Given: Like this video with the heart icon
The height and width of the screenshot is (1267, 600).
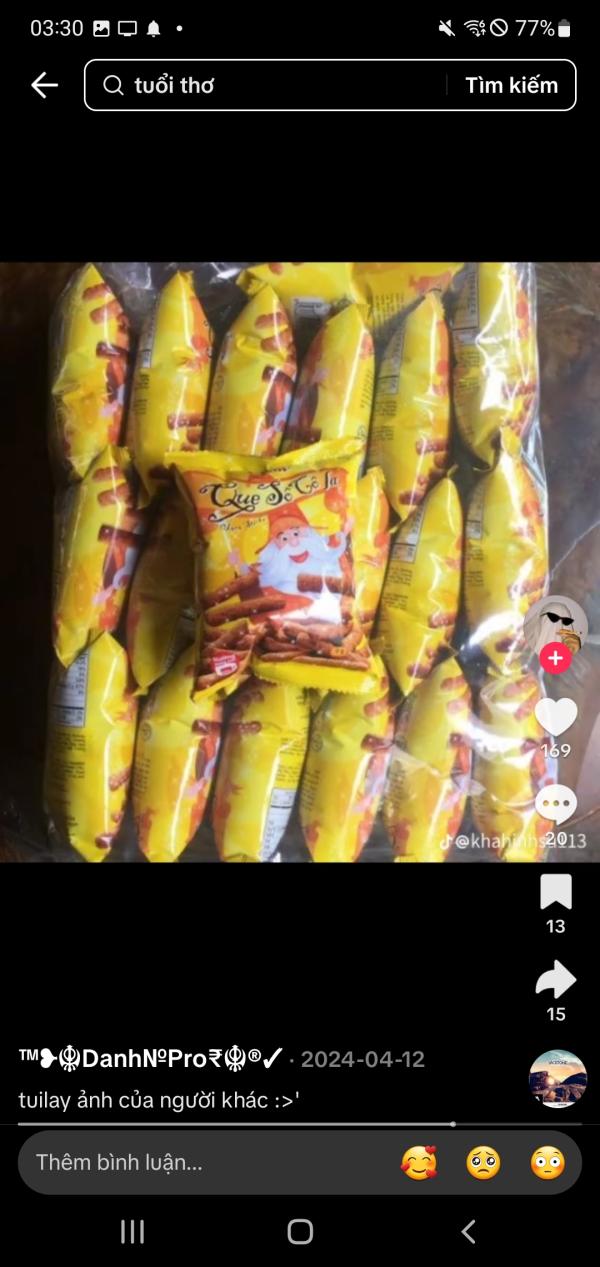Looking at the screenshot, I should (x=556, y=716).
